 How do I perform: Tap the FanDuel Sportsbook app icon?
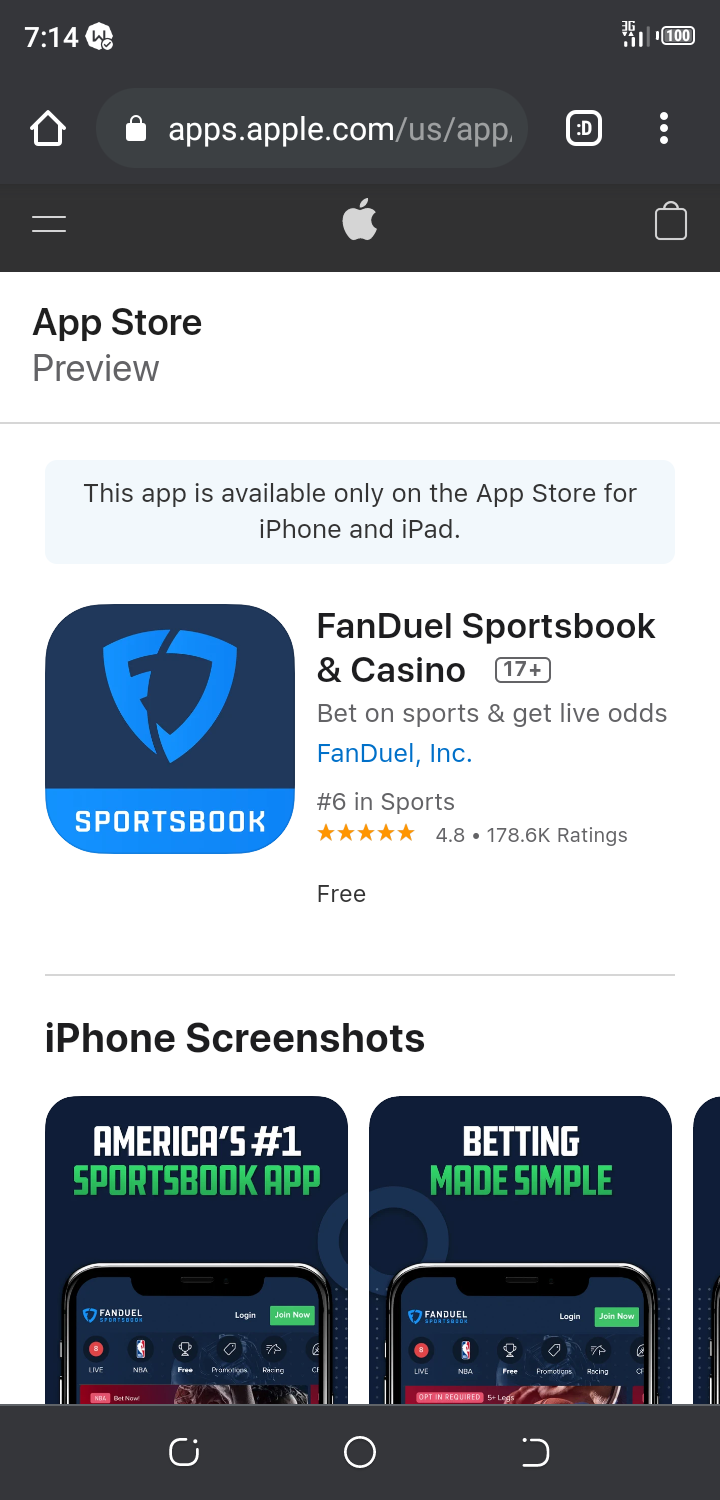pyautogui.click(x=170, y=727)
